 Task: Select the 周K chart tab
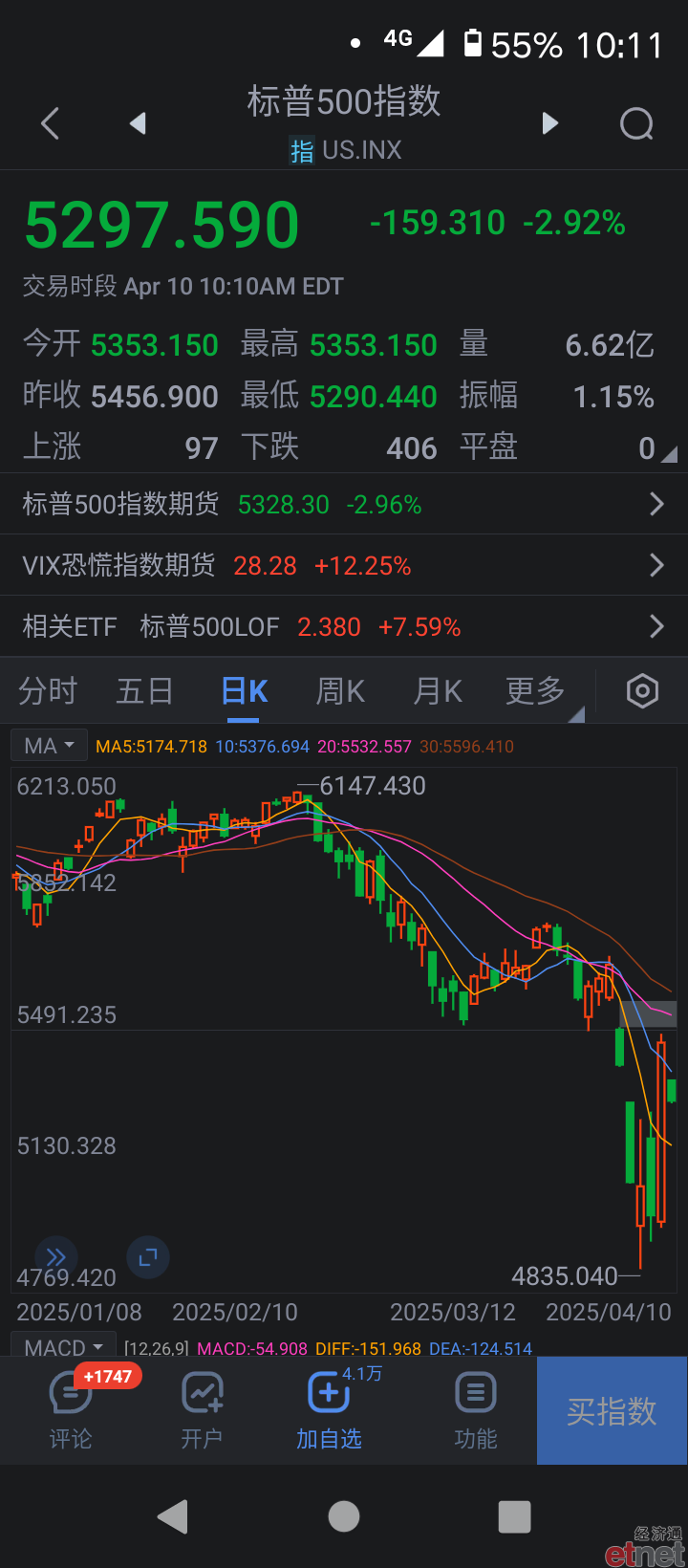coord(341,690)
